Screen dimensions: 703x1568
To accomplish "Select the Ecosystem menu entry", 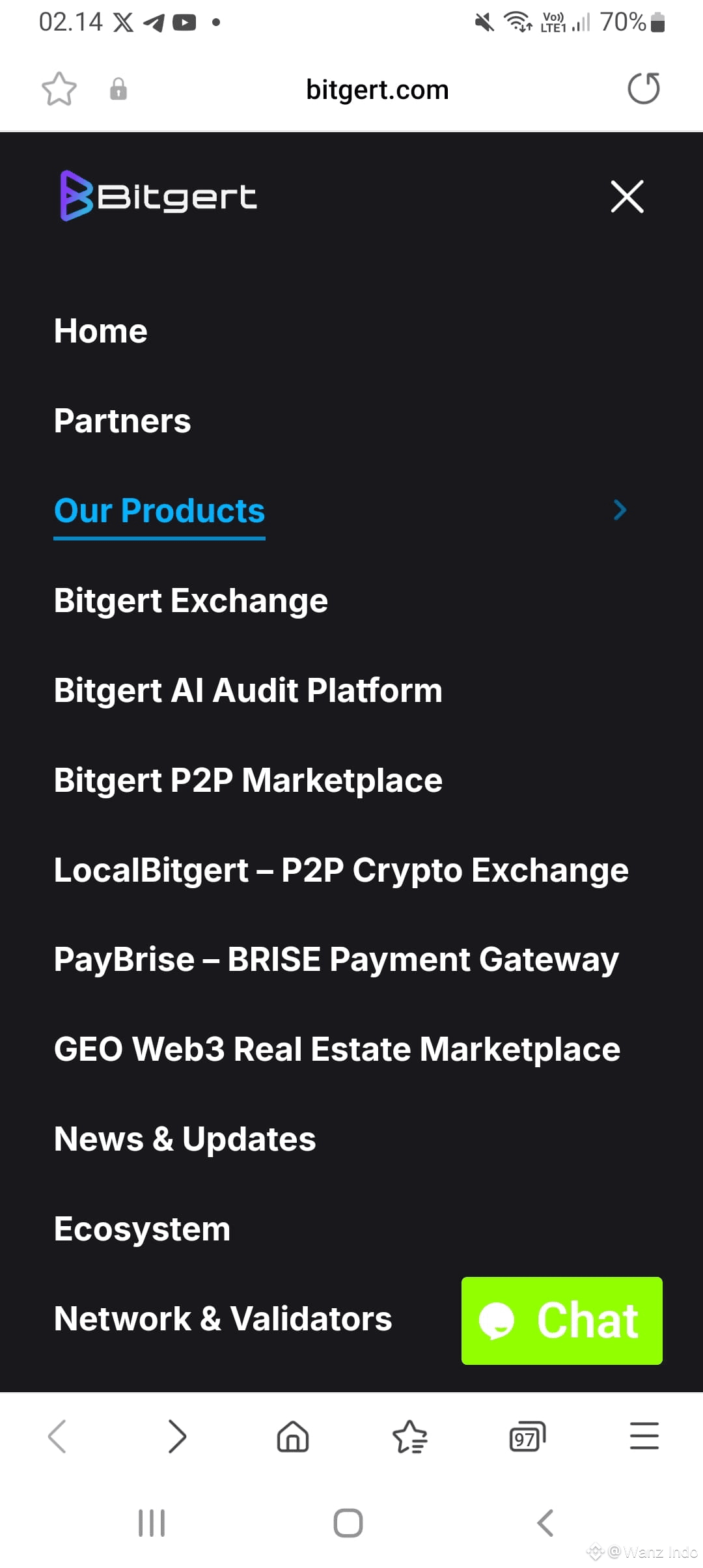I will (x=141, y=1228).
